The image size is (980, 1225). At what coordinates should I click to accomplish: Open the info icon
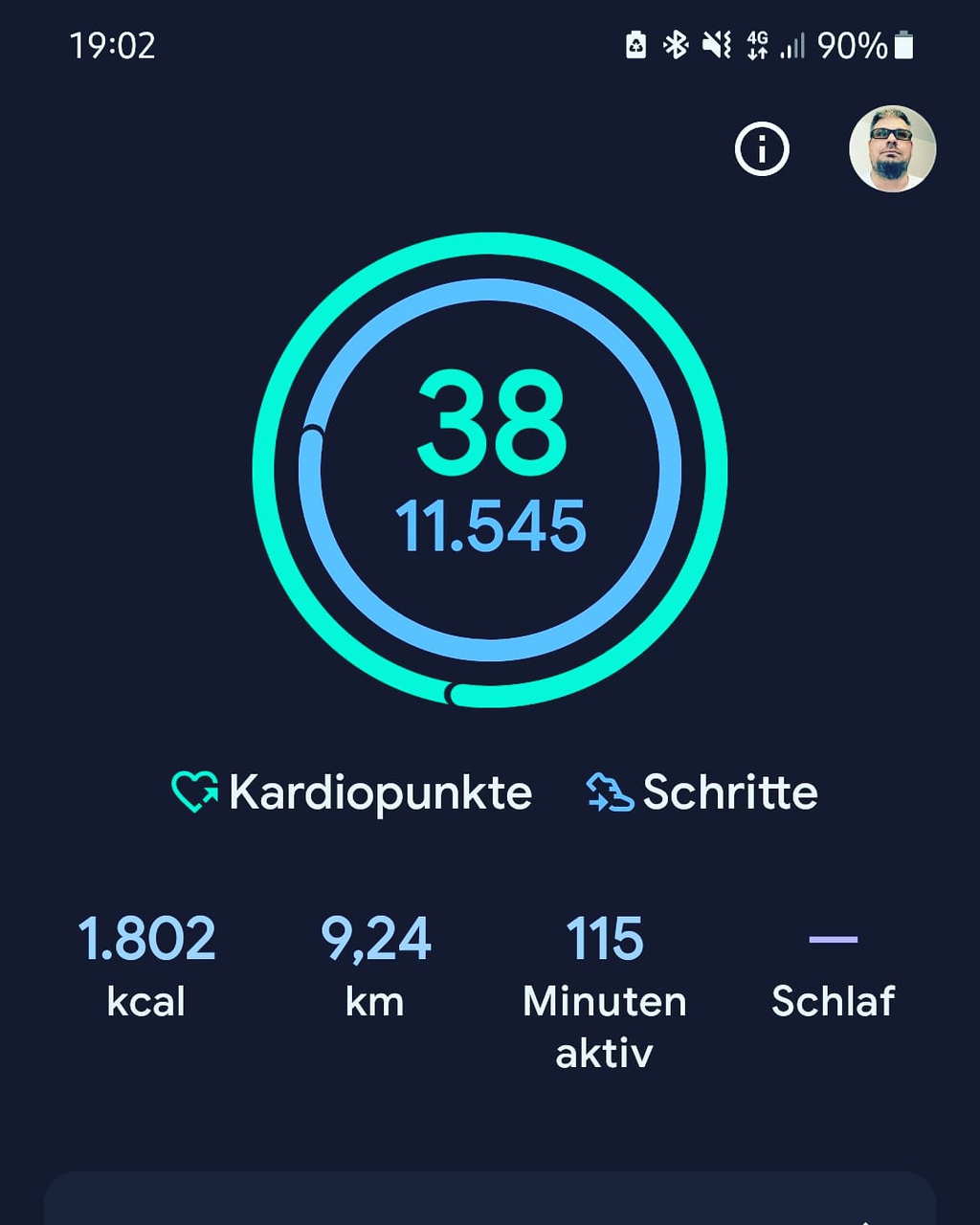[x=762, y=149]
